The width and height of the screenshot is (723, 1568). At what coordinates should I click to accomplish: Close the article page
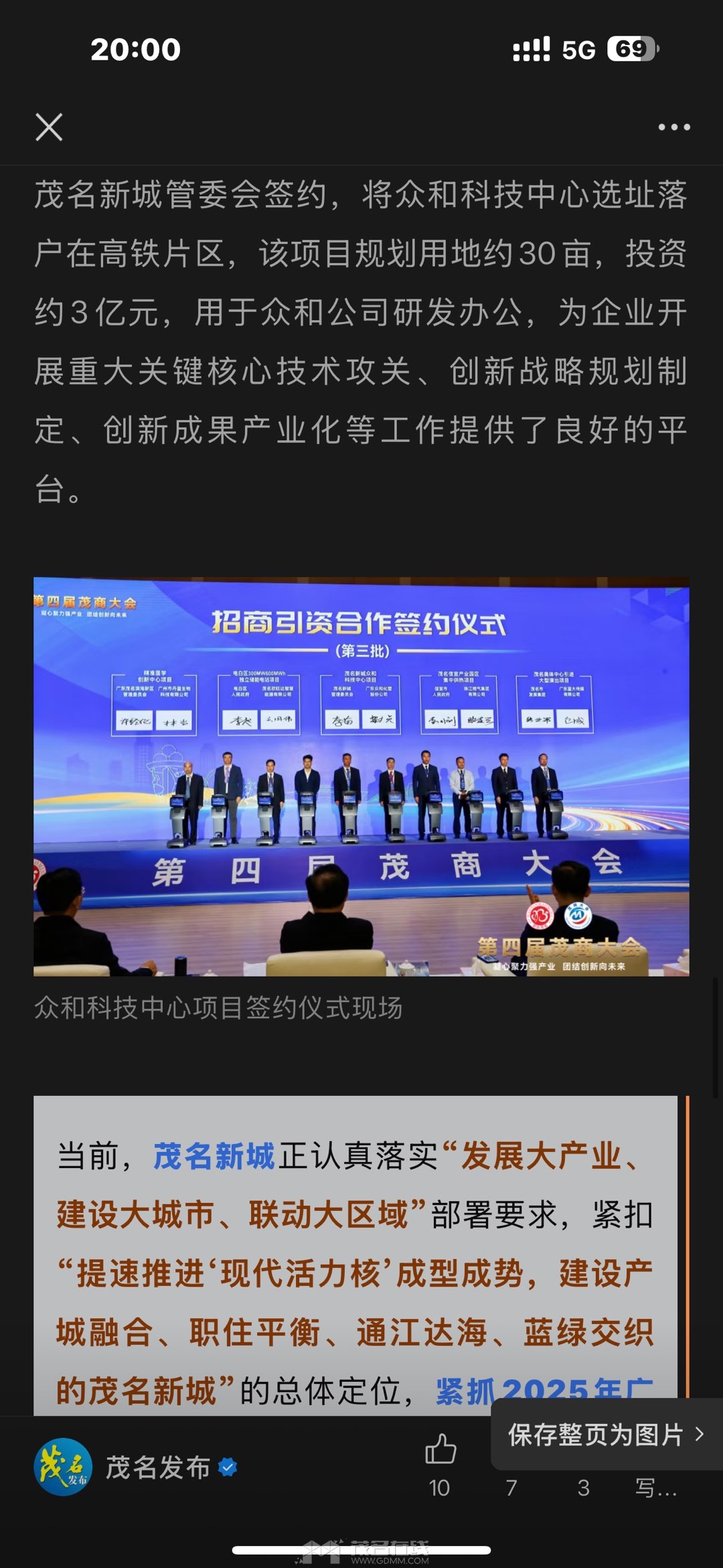pyautogui.click(x=49, y=127)
